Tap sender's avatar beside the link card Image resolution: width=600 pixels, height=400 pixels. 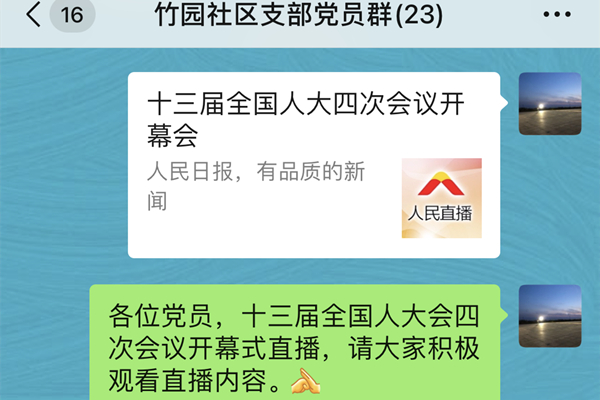[x=549, y=105]
